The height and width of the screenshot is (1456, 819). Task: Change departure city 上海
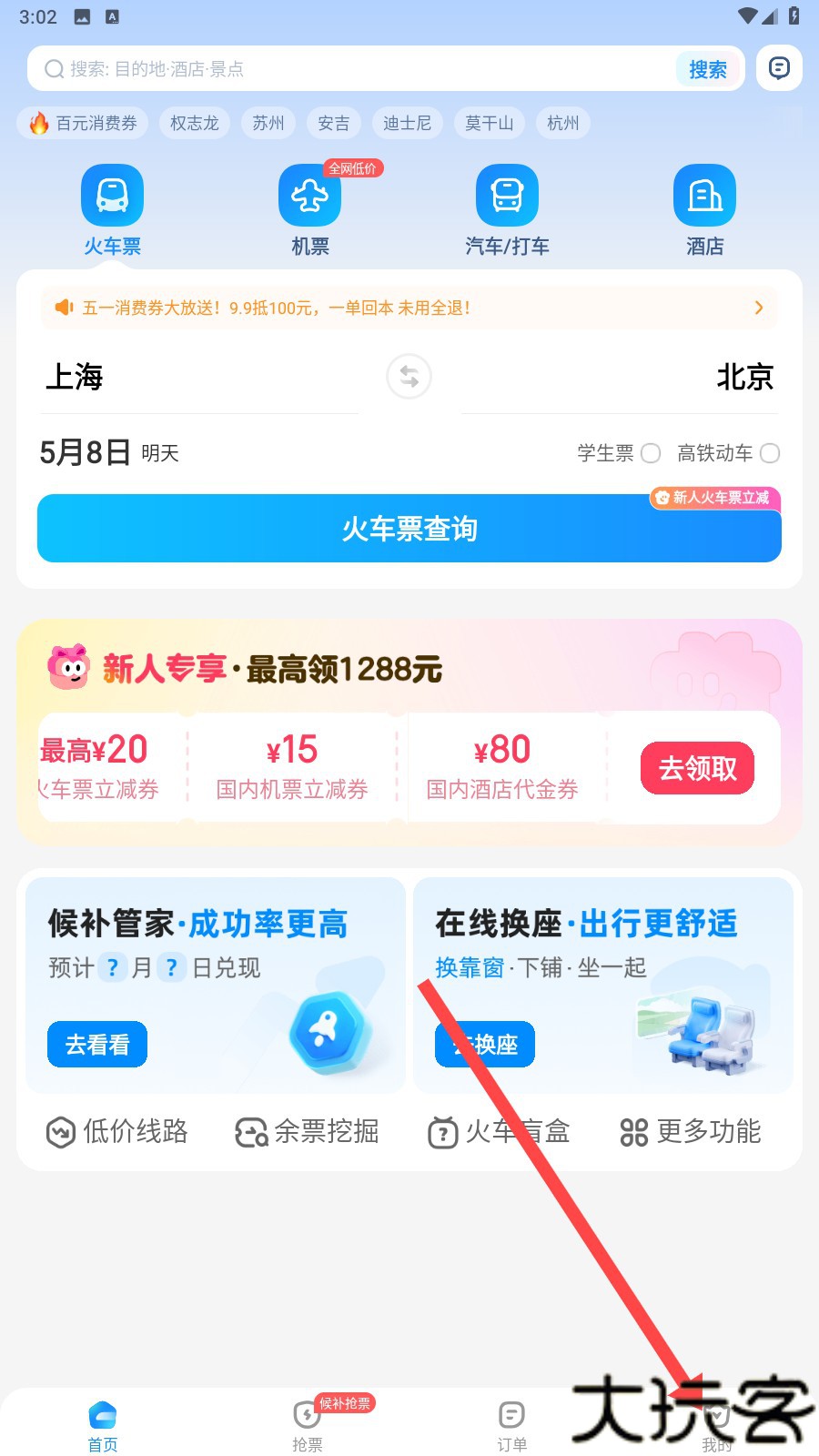(76, 377)
